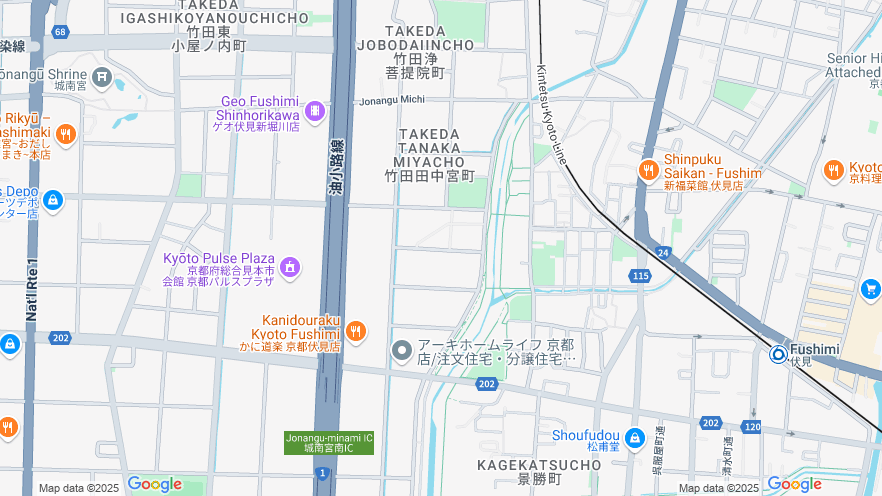Open Shoufudou shop pin
Image resolution: width=882 pixels, height=496 pixels.
(x=634, y=439)
